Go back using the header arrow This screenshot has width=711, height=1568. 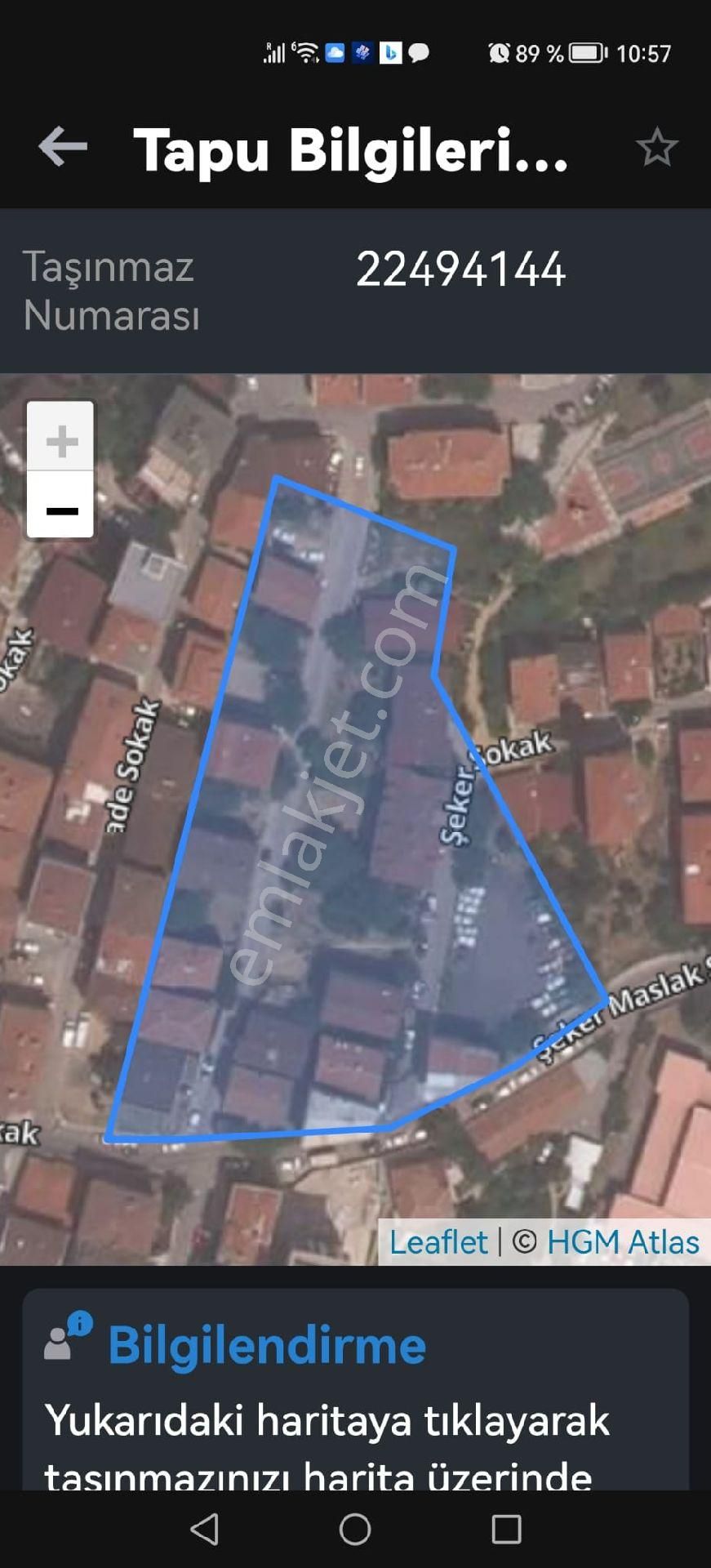[63, 148]
